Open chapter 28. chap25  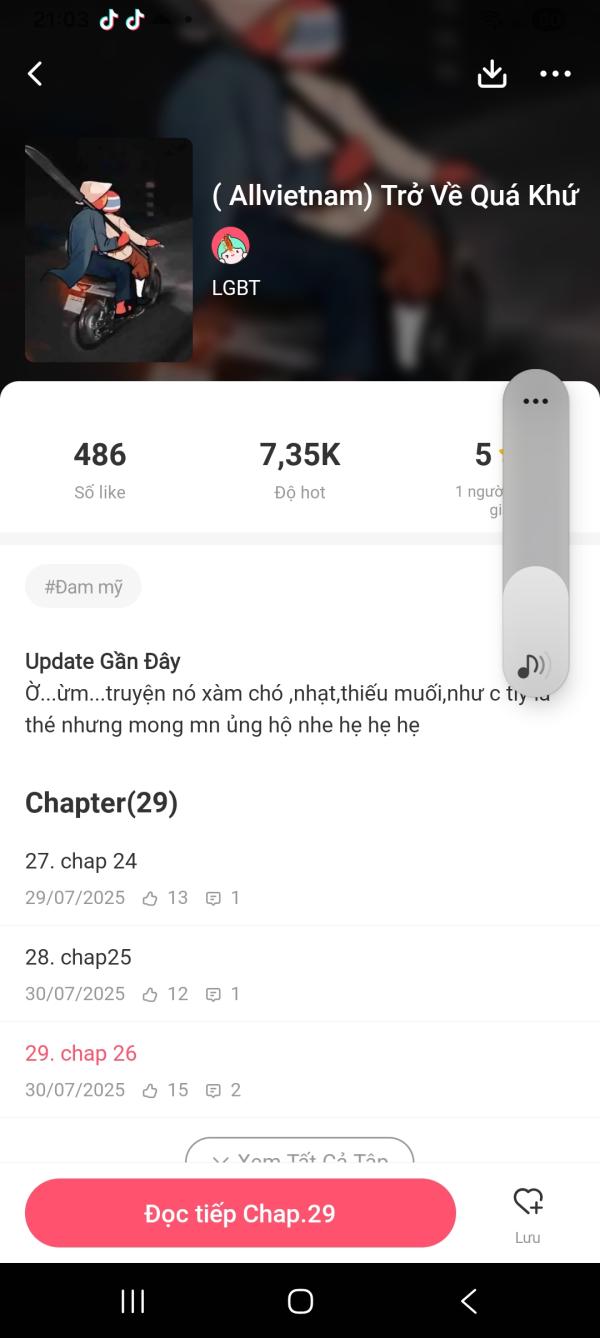coord(300,974)
